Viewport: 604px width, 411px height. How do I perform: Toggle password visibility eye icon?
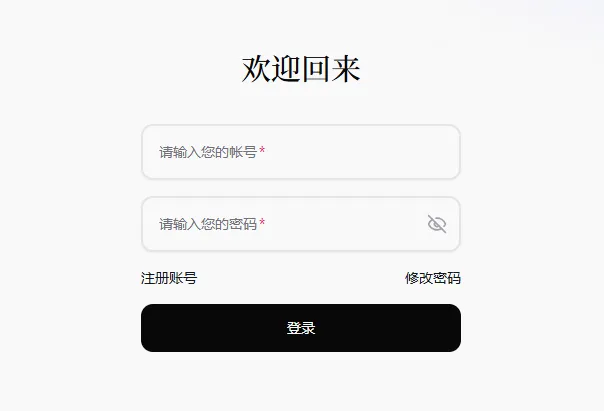(437, 224)
